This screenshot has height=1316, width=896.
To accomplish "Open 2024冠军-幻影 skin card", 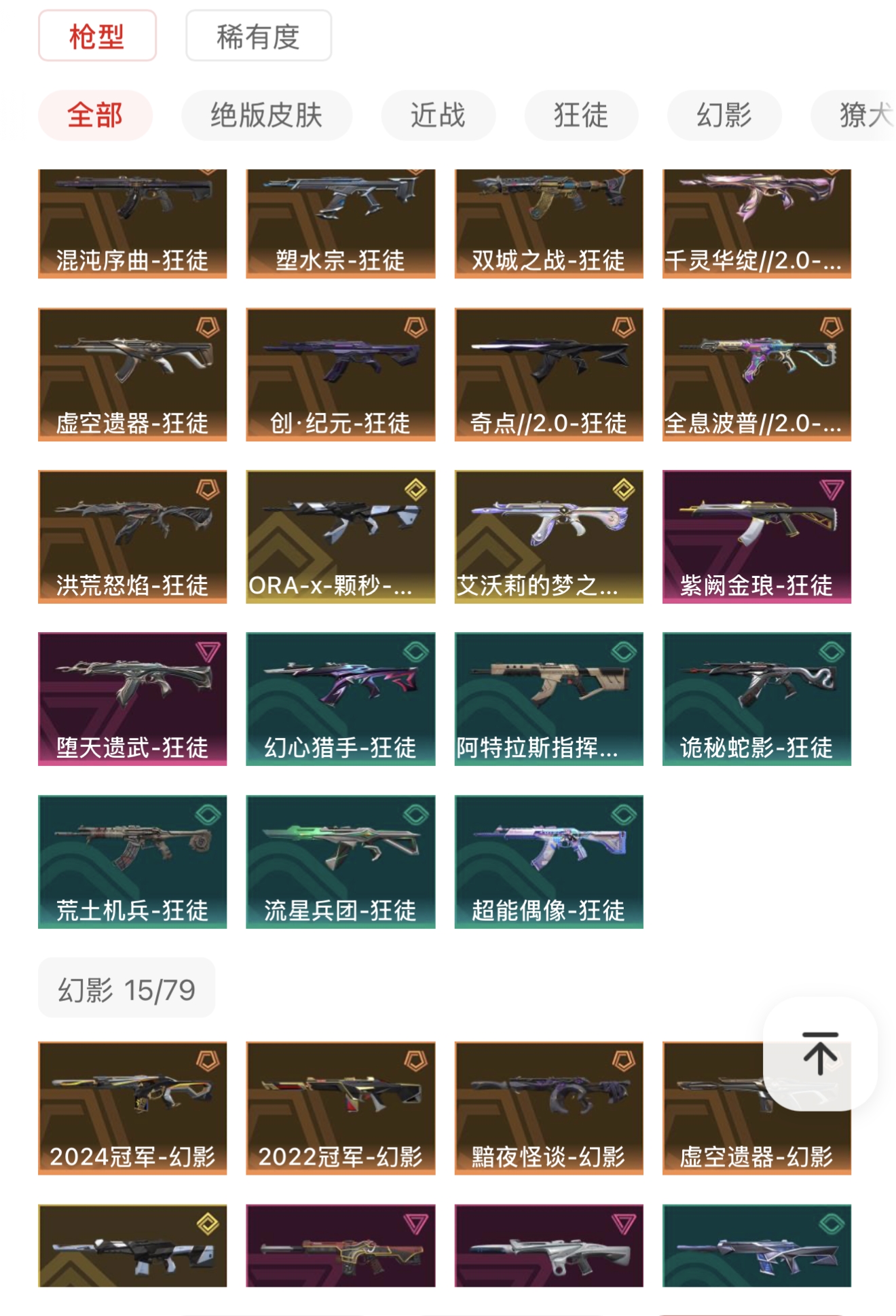I will (132, 1108).
